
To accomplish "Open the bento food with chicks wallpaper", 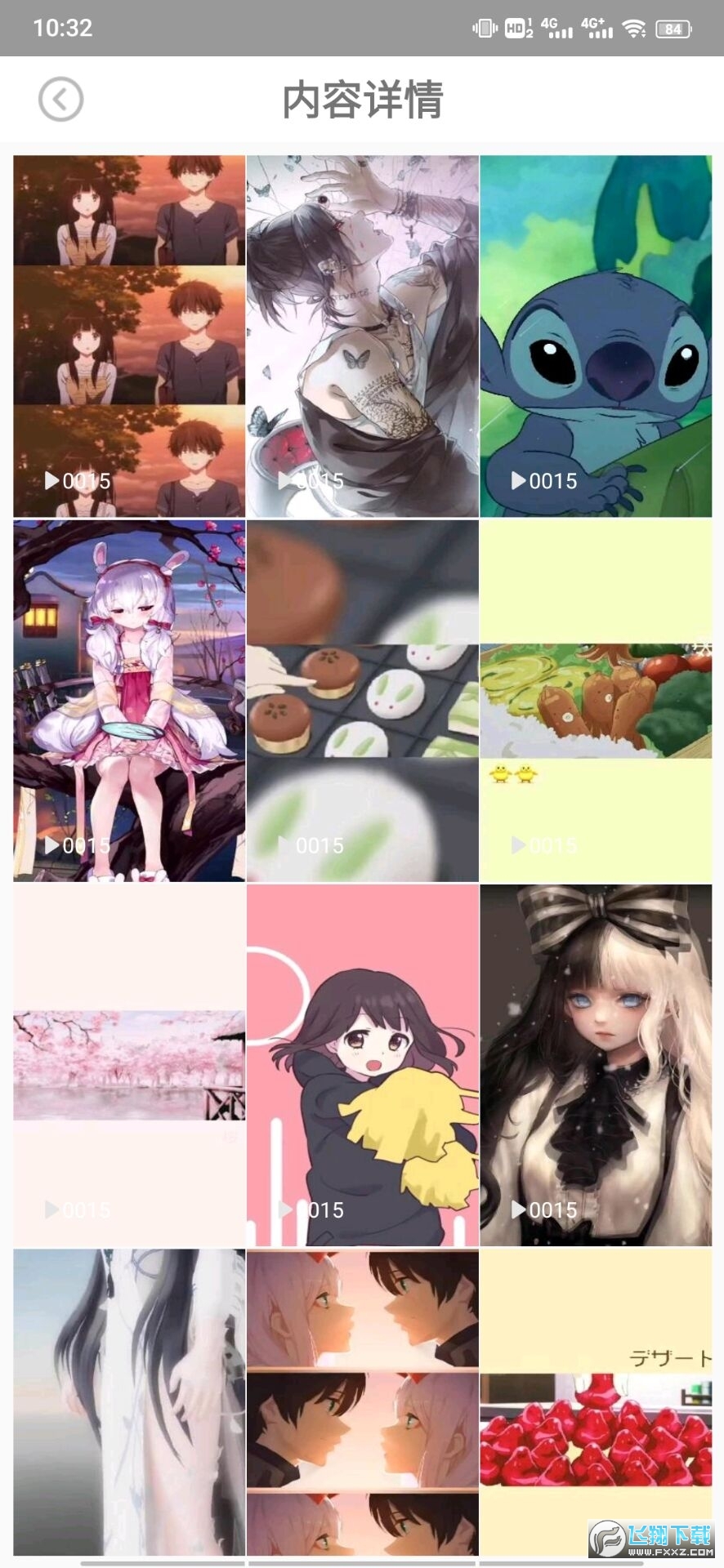I will 595,700.
